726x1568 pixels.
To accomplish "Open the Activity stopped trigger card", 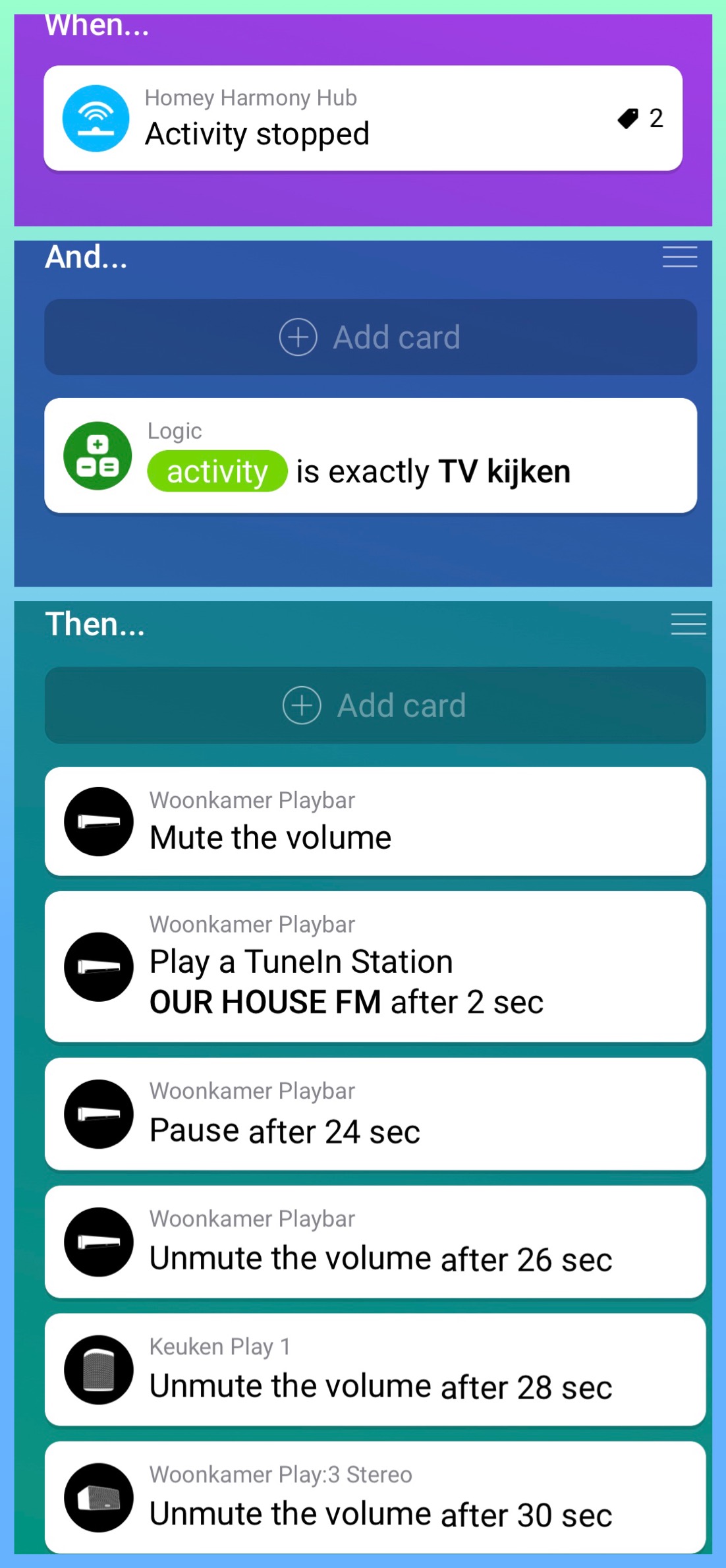I will 329,119.
